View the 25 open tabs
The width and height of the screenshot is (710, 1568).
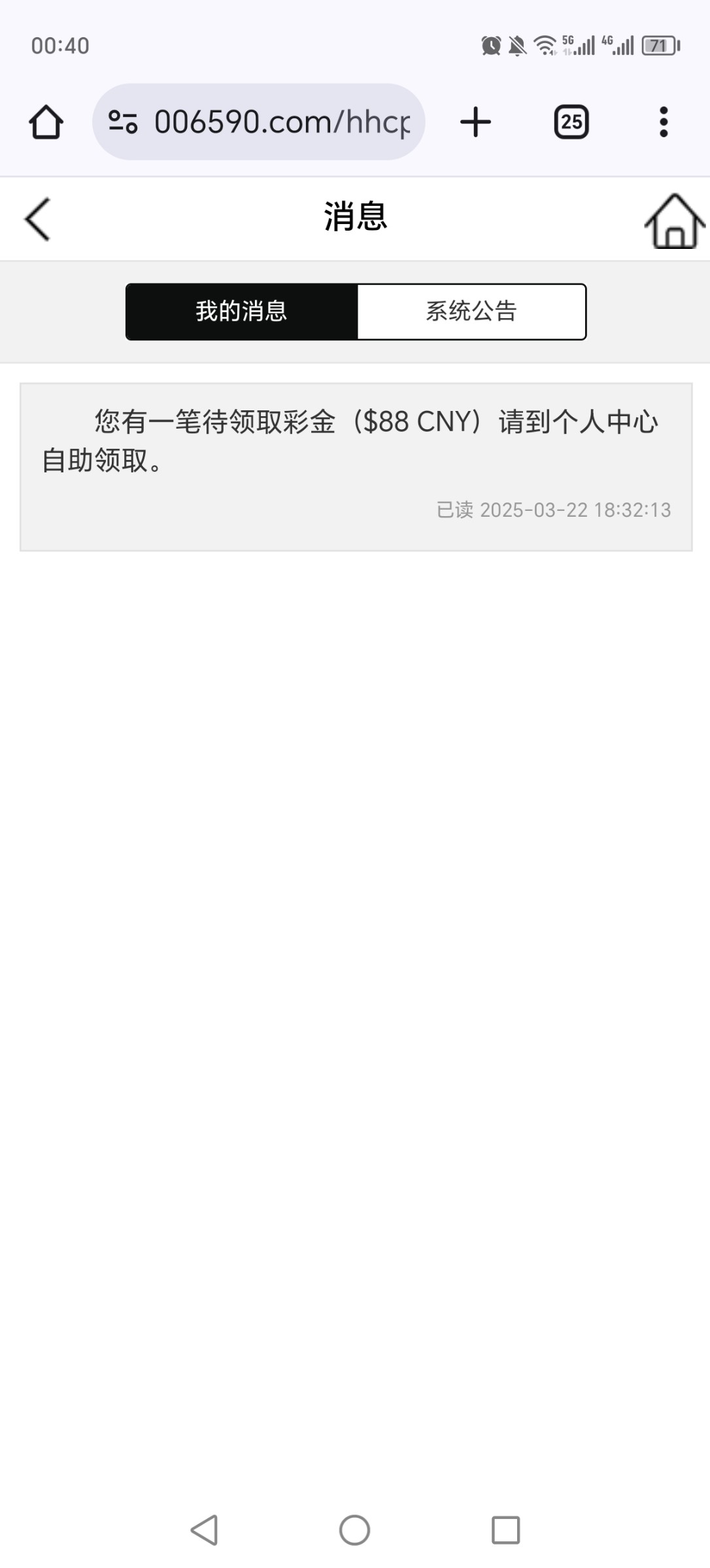[x=571, y=122]
